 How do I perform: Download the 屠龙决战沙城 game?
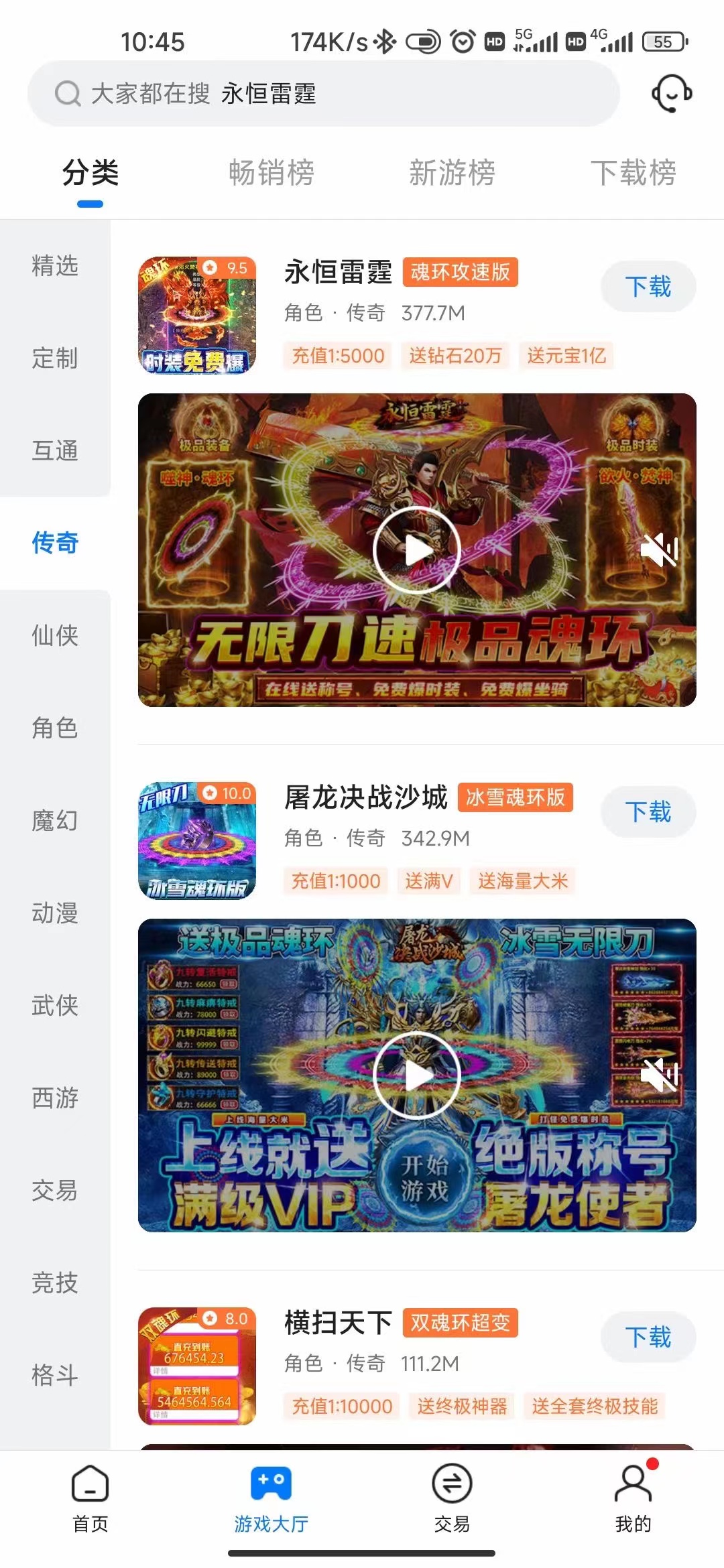coord(647,811)
